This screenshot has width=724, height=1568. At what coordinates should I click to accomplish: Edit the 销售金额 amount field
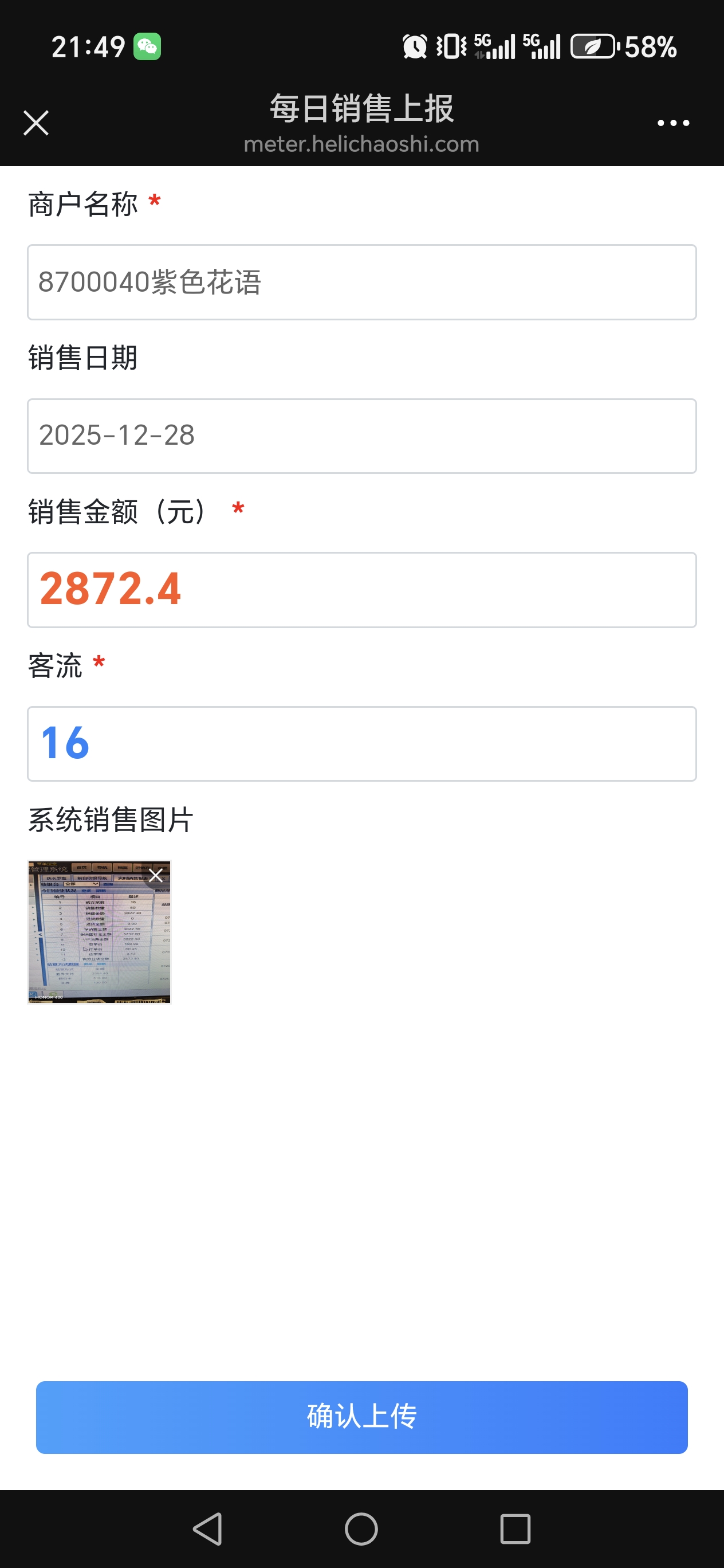tap(361, 590)
